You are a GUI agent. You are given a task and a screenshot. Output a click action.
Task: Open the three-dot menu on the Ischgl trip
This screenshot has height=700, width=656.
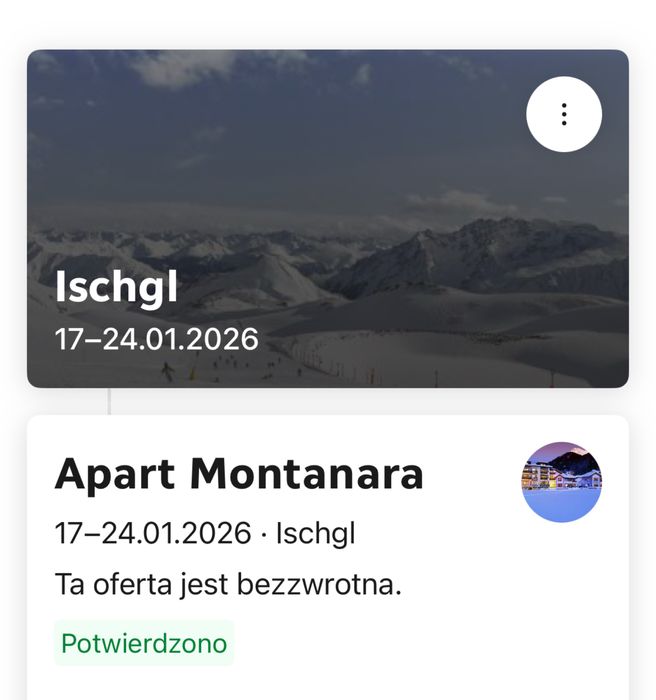coord(564,114)
